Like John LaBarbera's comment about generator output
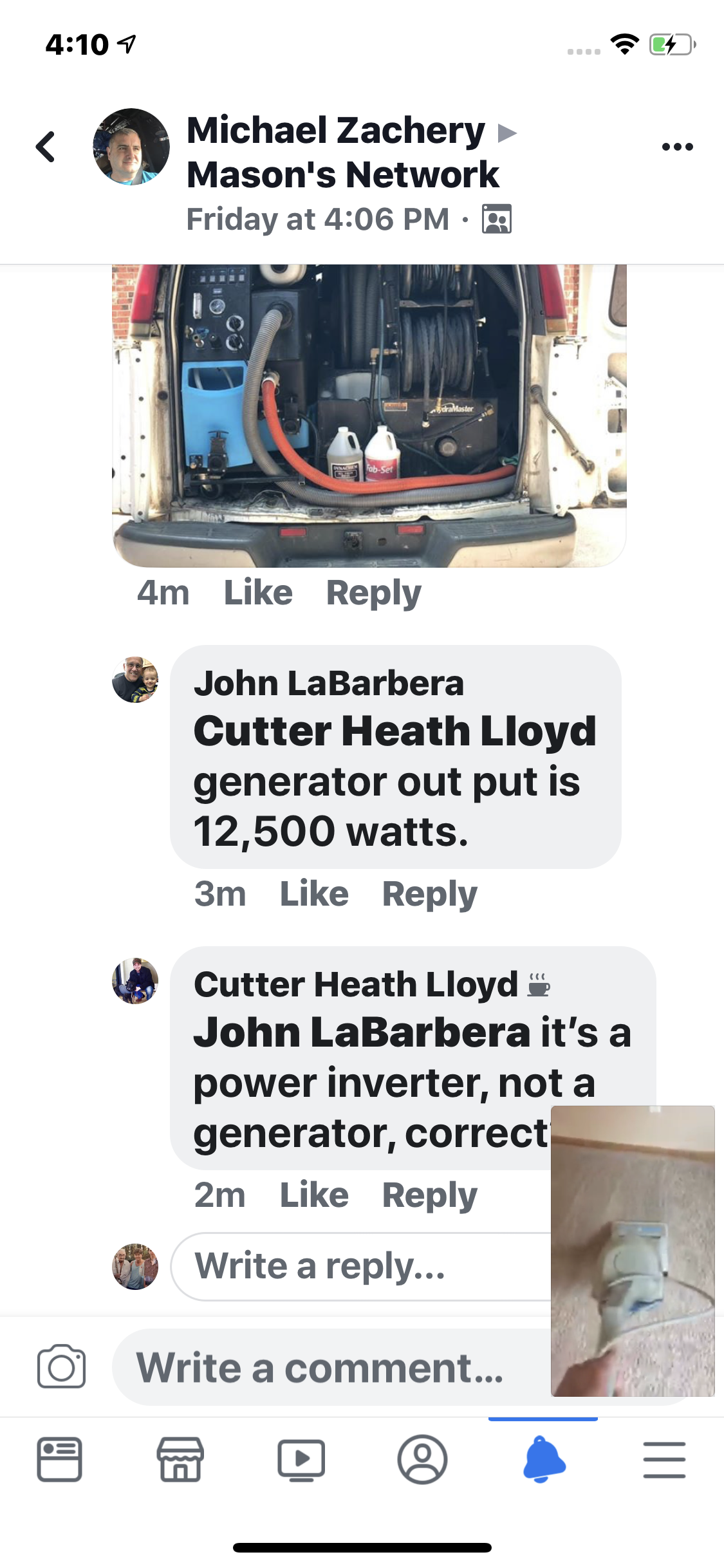Image resolution: width=724 pixels, height=1568 pixels. [314, 894]
